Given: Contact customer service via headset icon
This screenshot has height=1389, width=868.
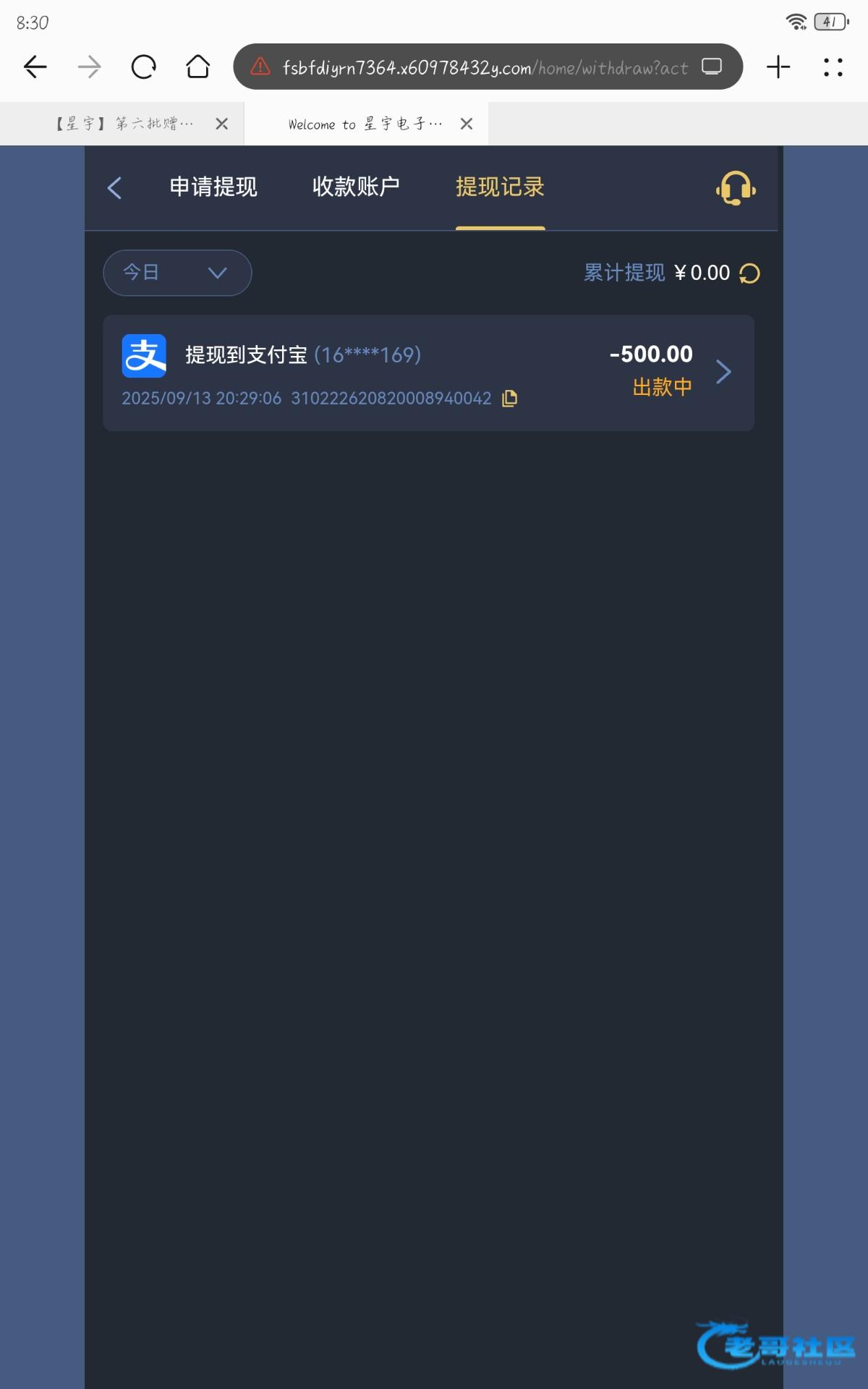Looking at the screenshot, I should [736, 189].
